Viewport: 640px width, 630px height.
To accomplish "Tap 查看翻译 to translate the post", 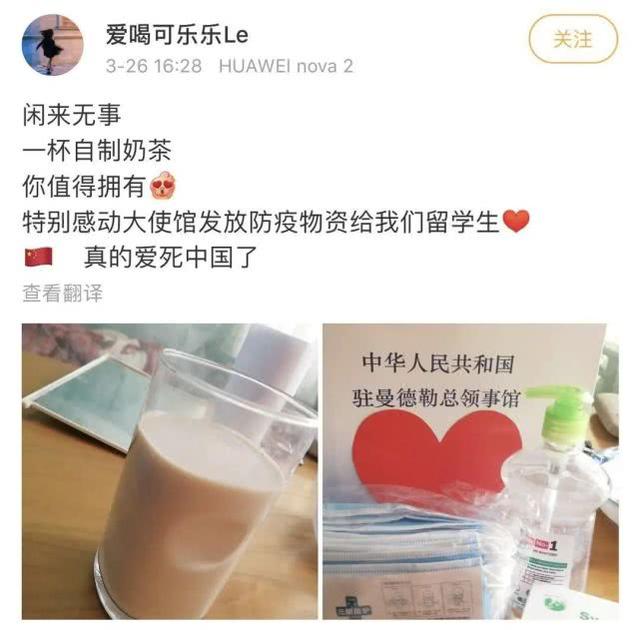I will tap(62, 294).
